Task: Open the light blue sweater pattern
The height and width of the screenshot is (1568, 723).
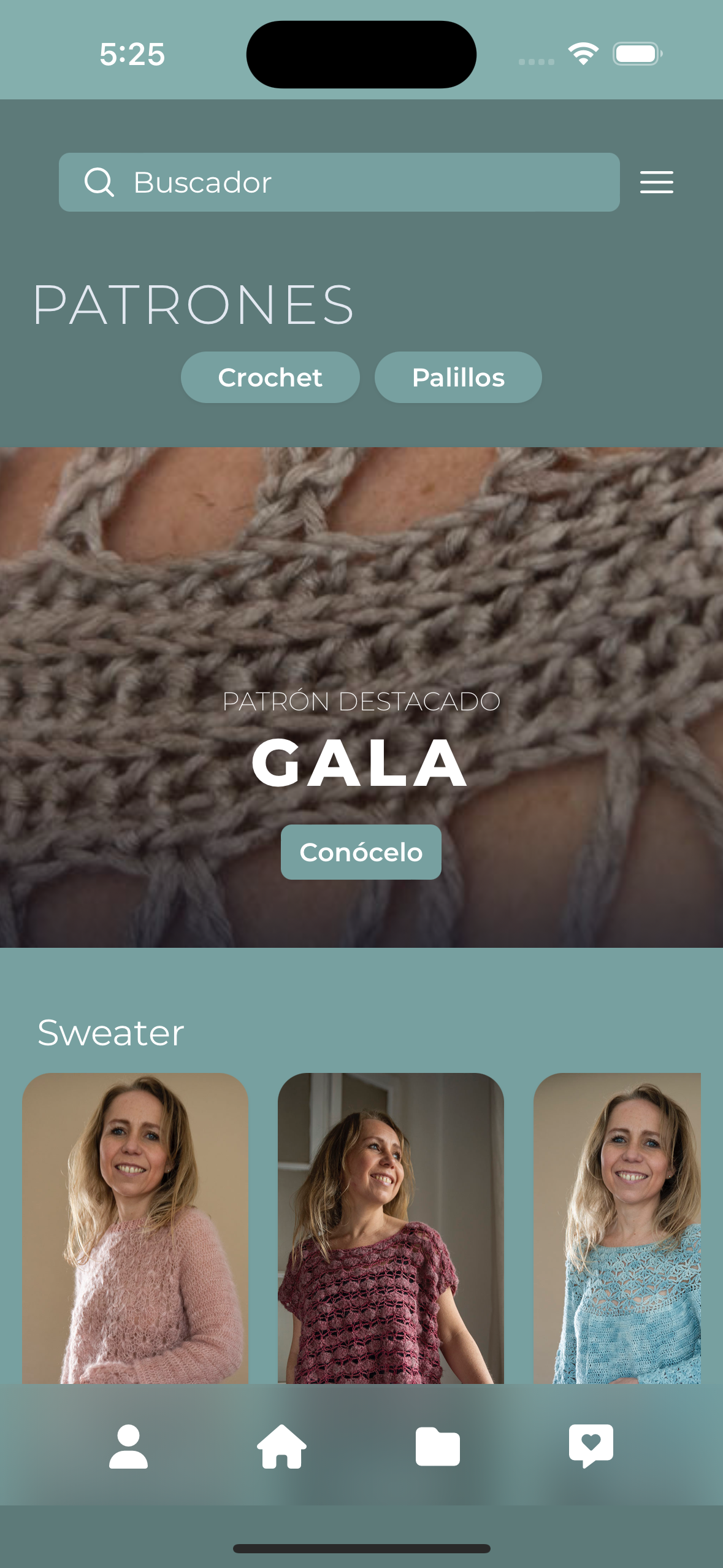Action: click(617, 1227)
